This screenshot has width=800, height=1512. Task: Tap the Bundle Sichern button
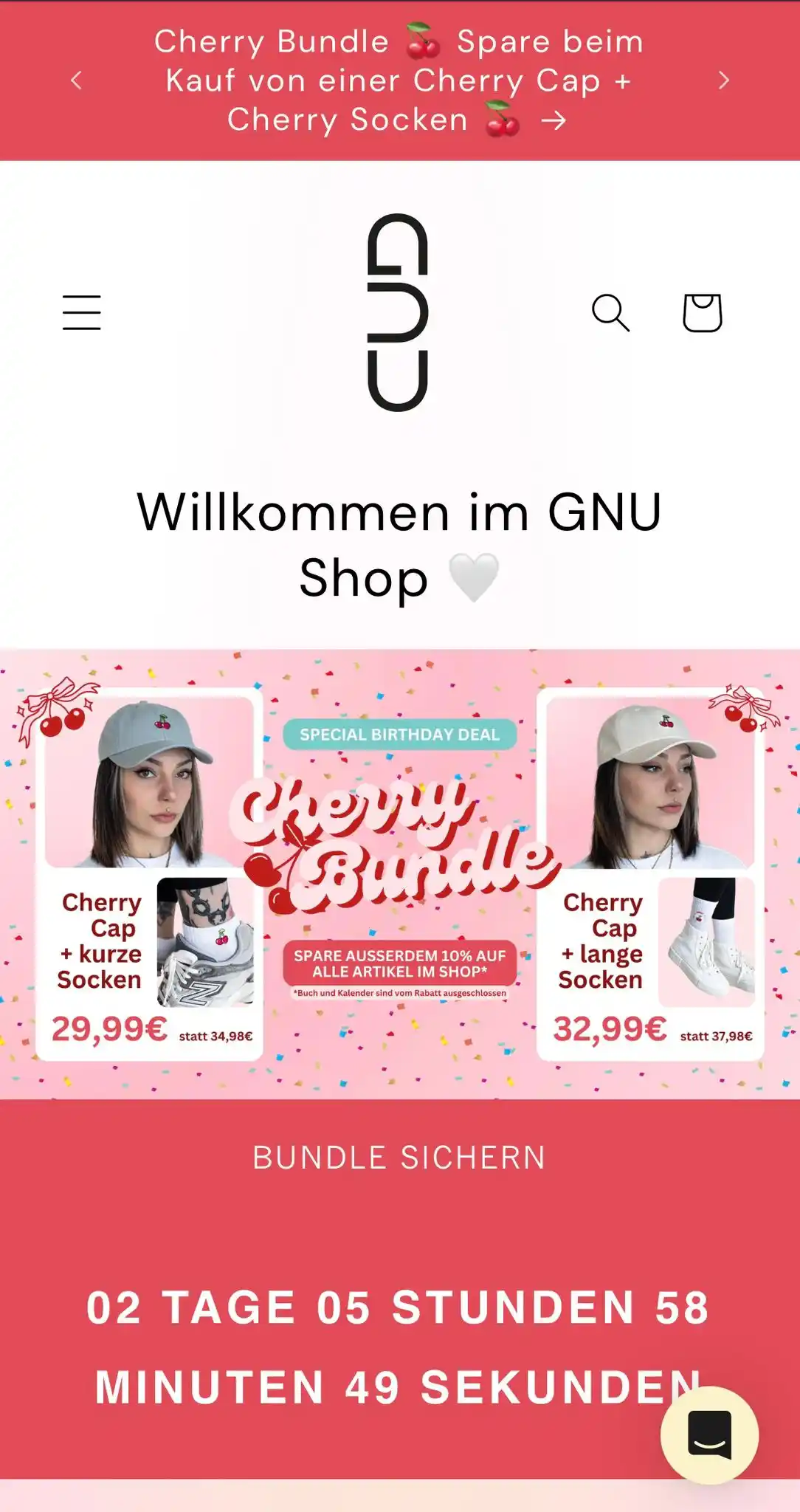[x=399, y=1158]
